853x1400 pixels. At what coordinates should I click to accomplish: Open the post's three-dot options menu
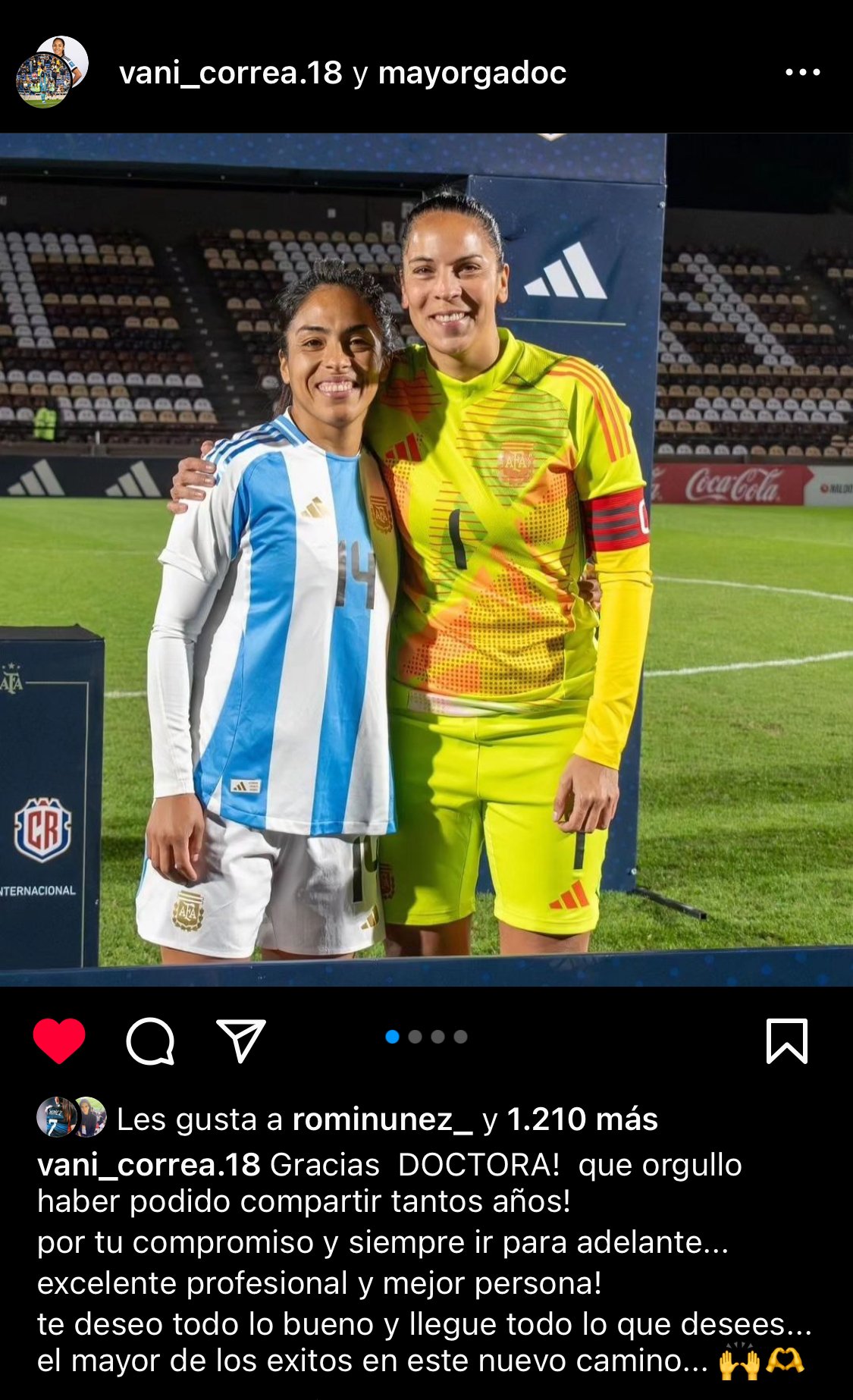(802, 73)
